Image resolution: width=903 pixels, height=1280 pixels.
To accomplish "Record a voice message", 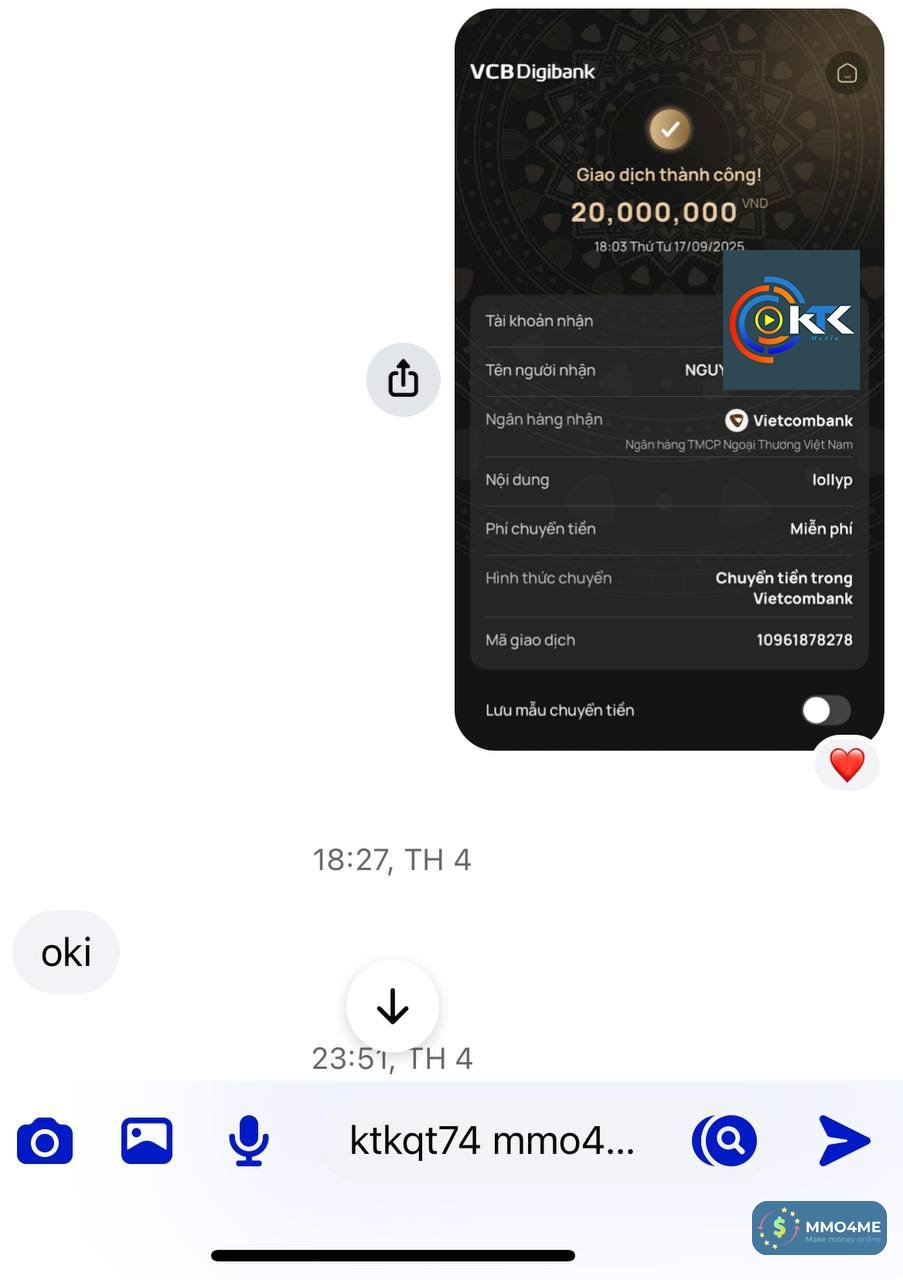I will (248, 1141).
